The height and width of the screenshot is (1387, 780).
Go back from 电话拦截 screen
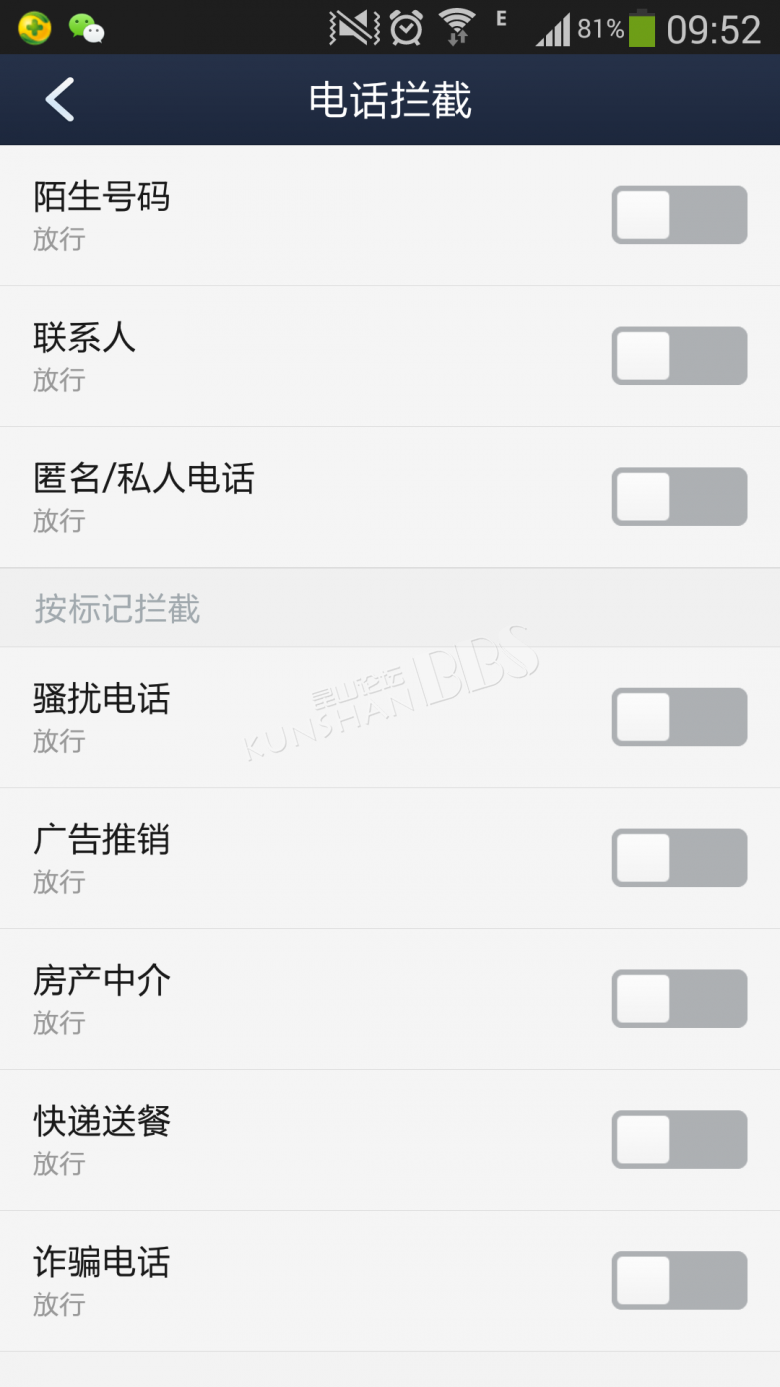pyautogui.click(x=60, y=100)
